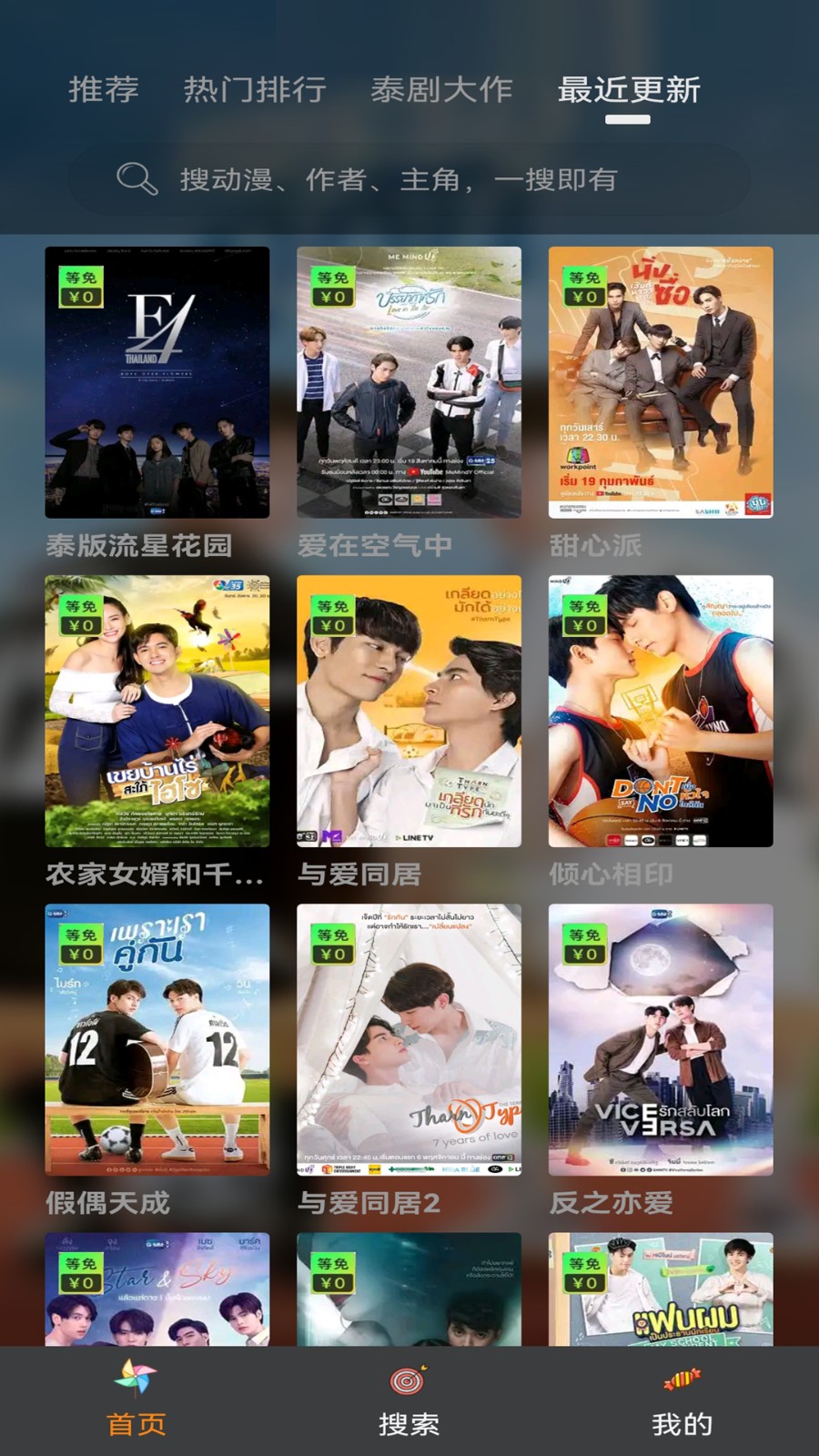The height and width of the screenshot is (1456, 819).
Task: Open the 倾心相印 series
Action: 661,711
